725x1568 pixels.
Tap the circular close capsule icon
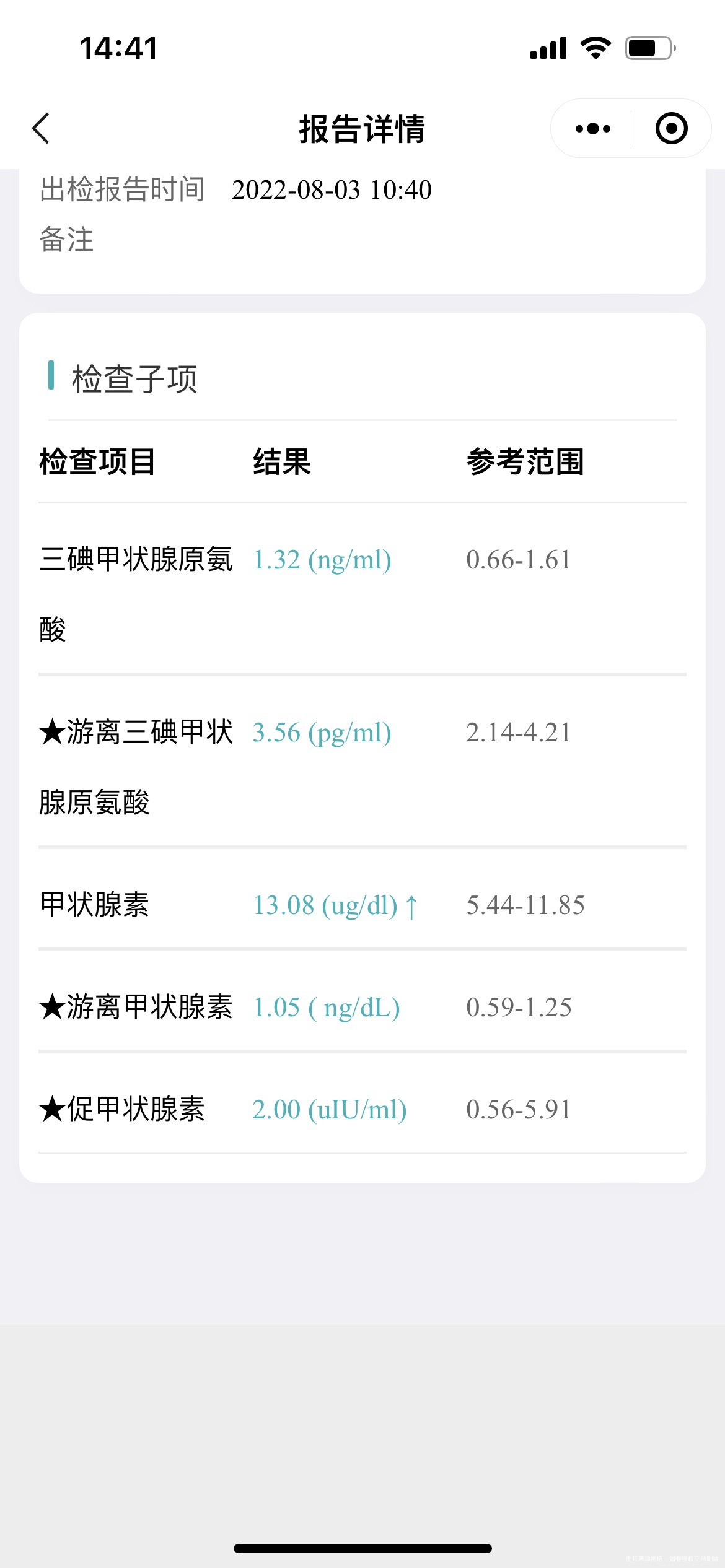point(670,128)
